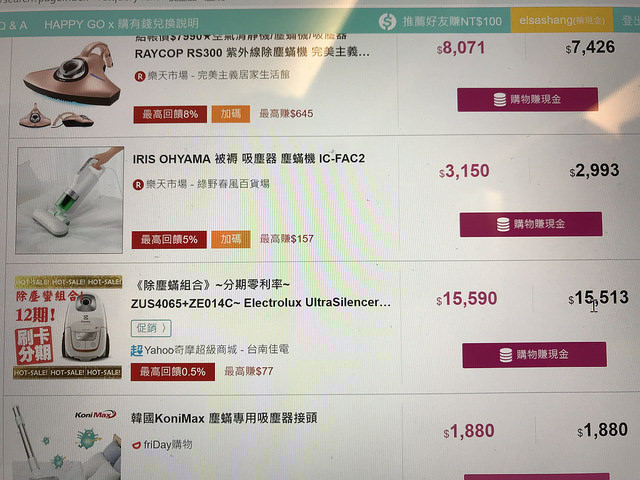Viewport: 640px width, 480px height.
Task: View the IRIS OHYAMA vacuum image
Action: tap(69, 200)
